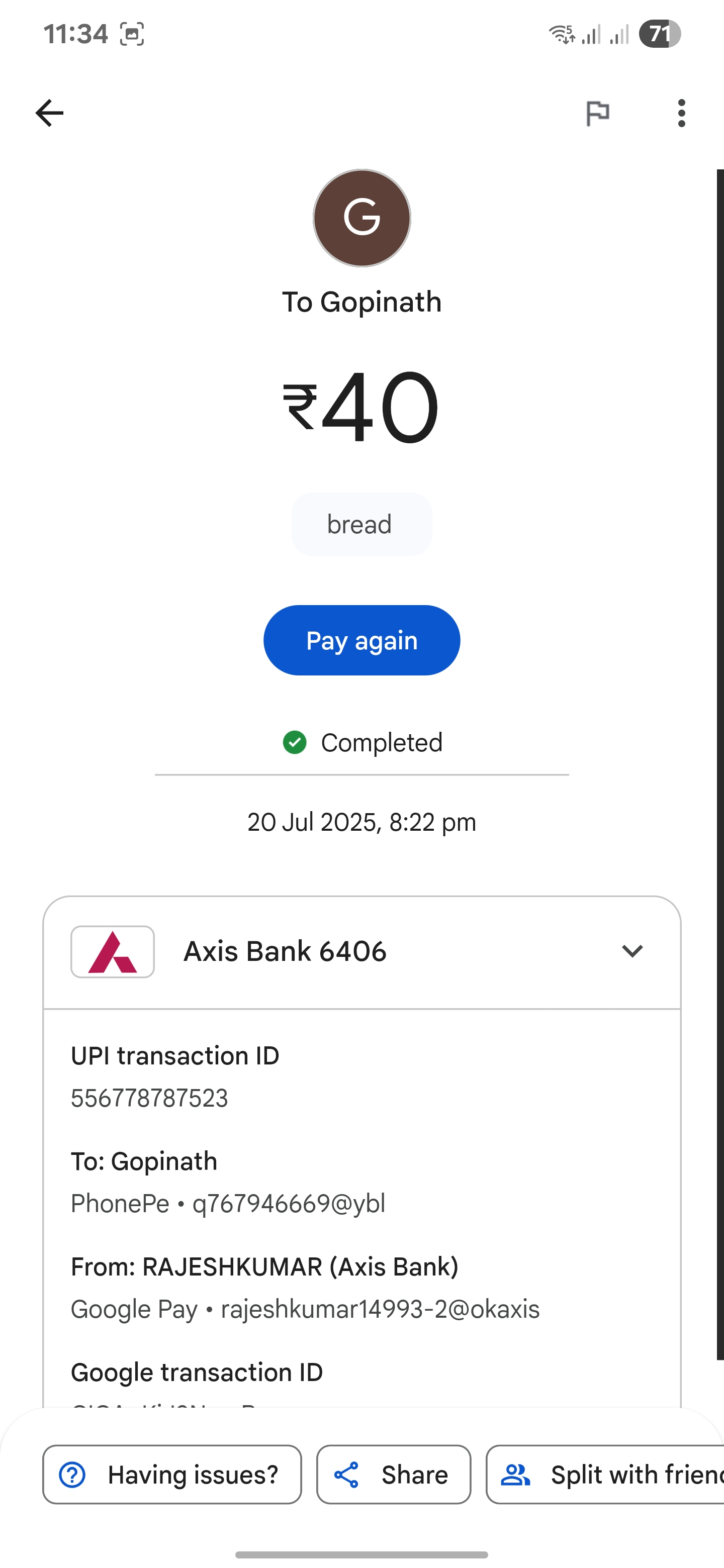Image resolution: width=724 pixels, height=1568 pixels.
Task: Share this transaction receipt
Action: pyautogui.click(x=394, y=1474)
